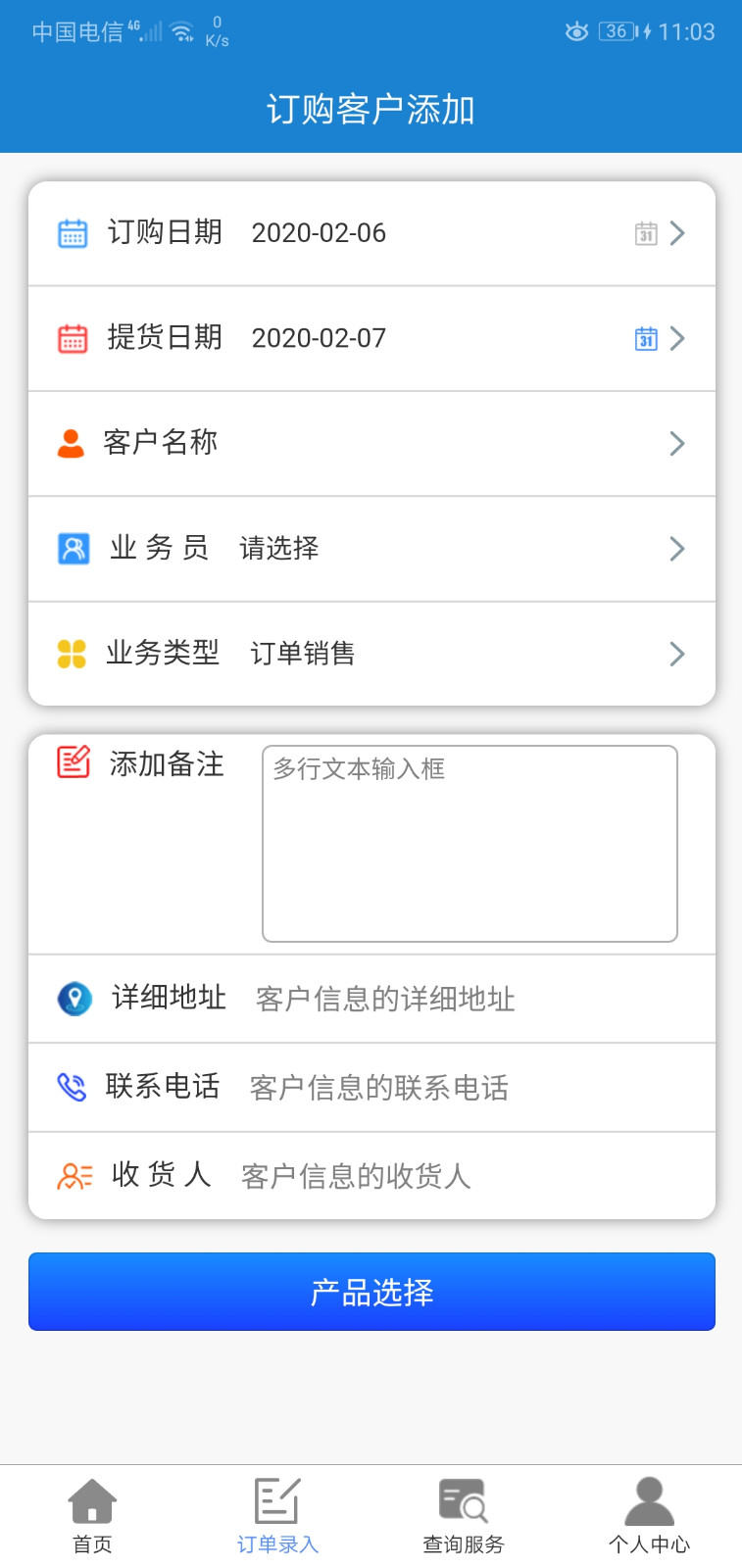Open the 查询服务 tab
This screenshot has height=1568, width=742.
pos(463,1515)
